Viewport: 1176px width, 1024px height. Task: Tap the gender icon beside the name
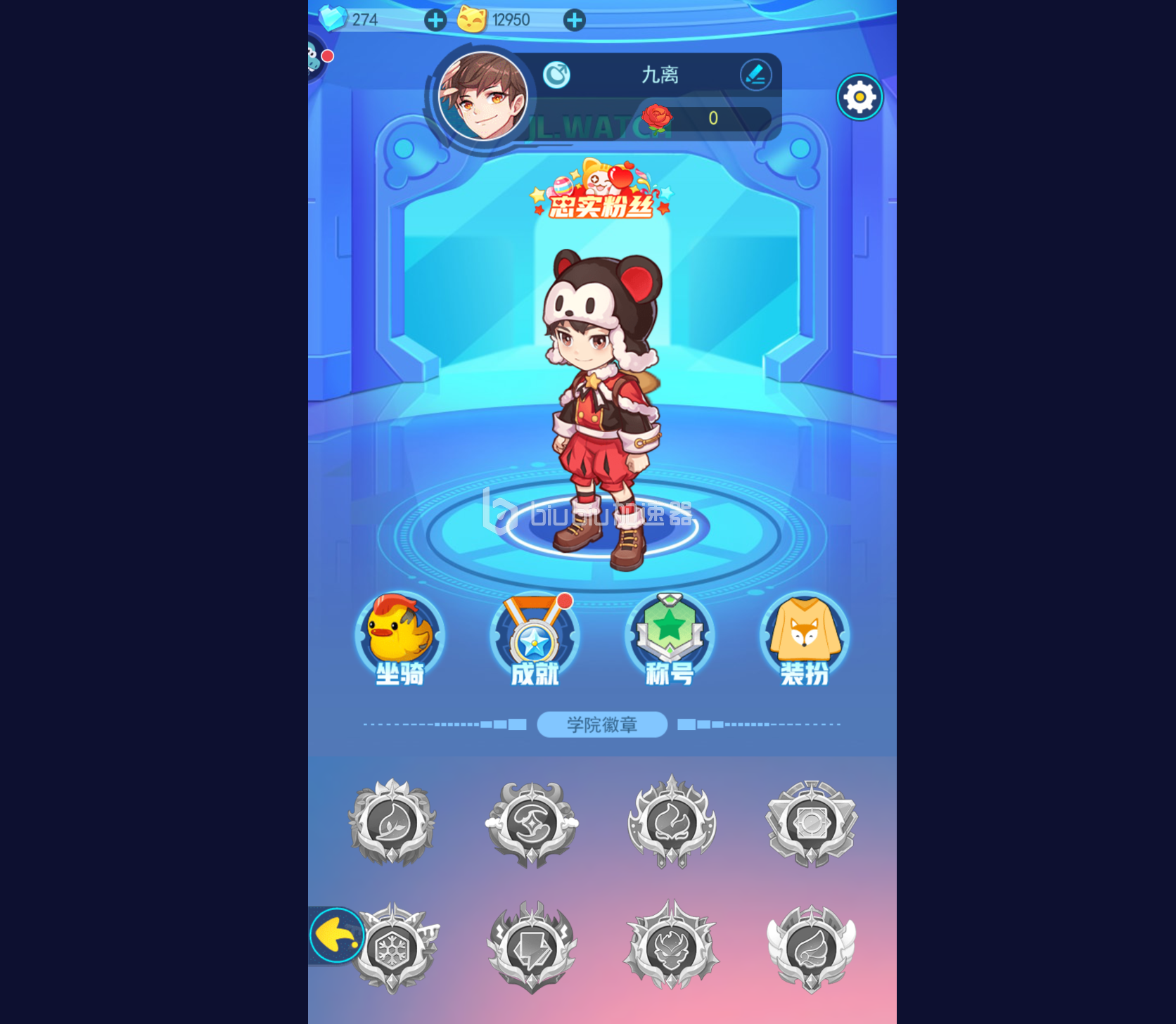coord(556,75)
